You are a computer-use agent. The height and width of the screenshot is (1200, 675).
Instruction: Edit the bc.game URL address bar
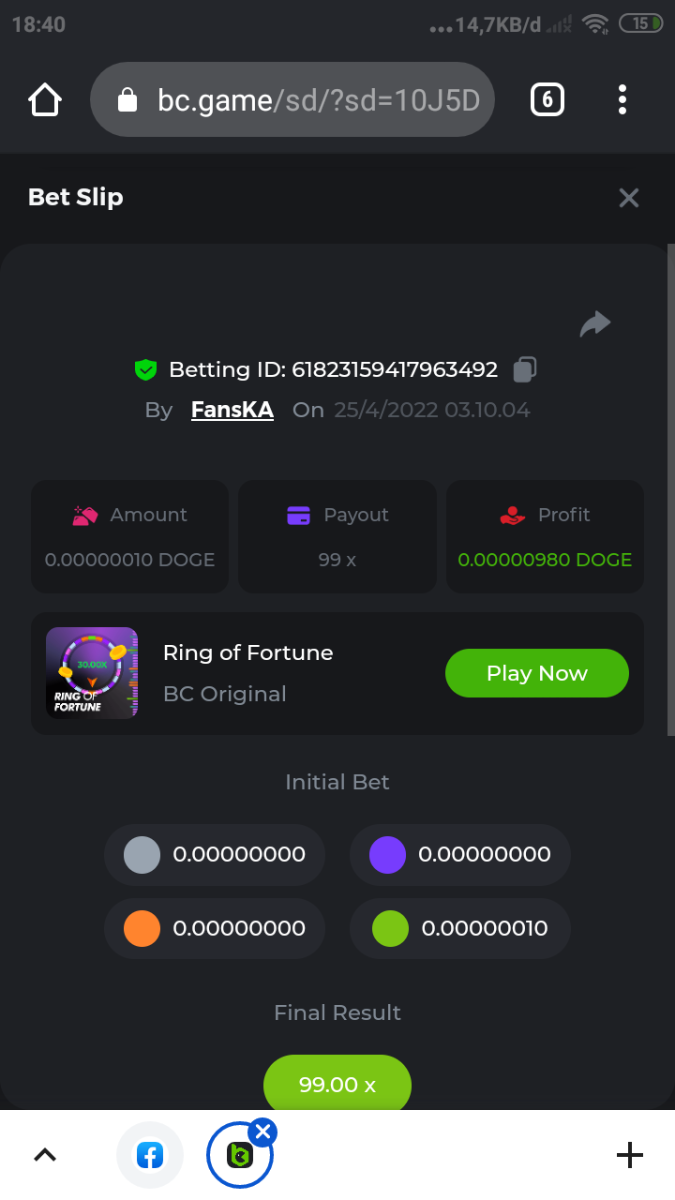300,100
